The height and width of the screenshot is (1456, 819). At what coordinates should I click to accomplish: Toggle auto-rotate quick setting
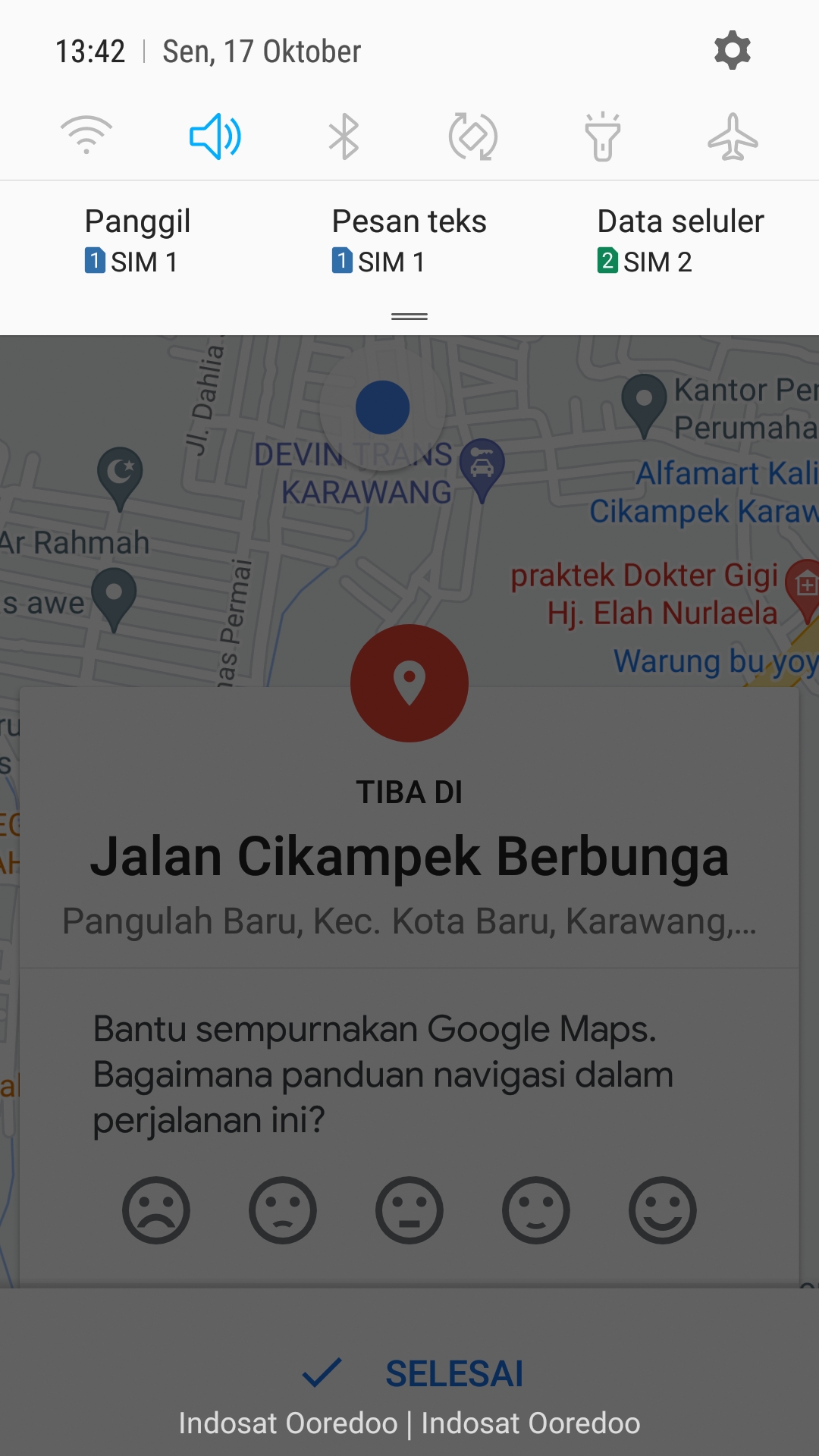473,136
